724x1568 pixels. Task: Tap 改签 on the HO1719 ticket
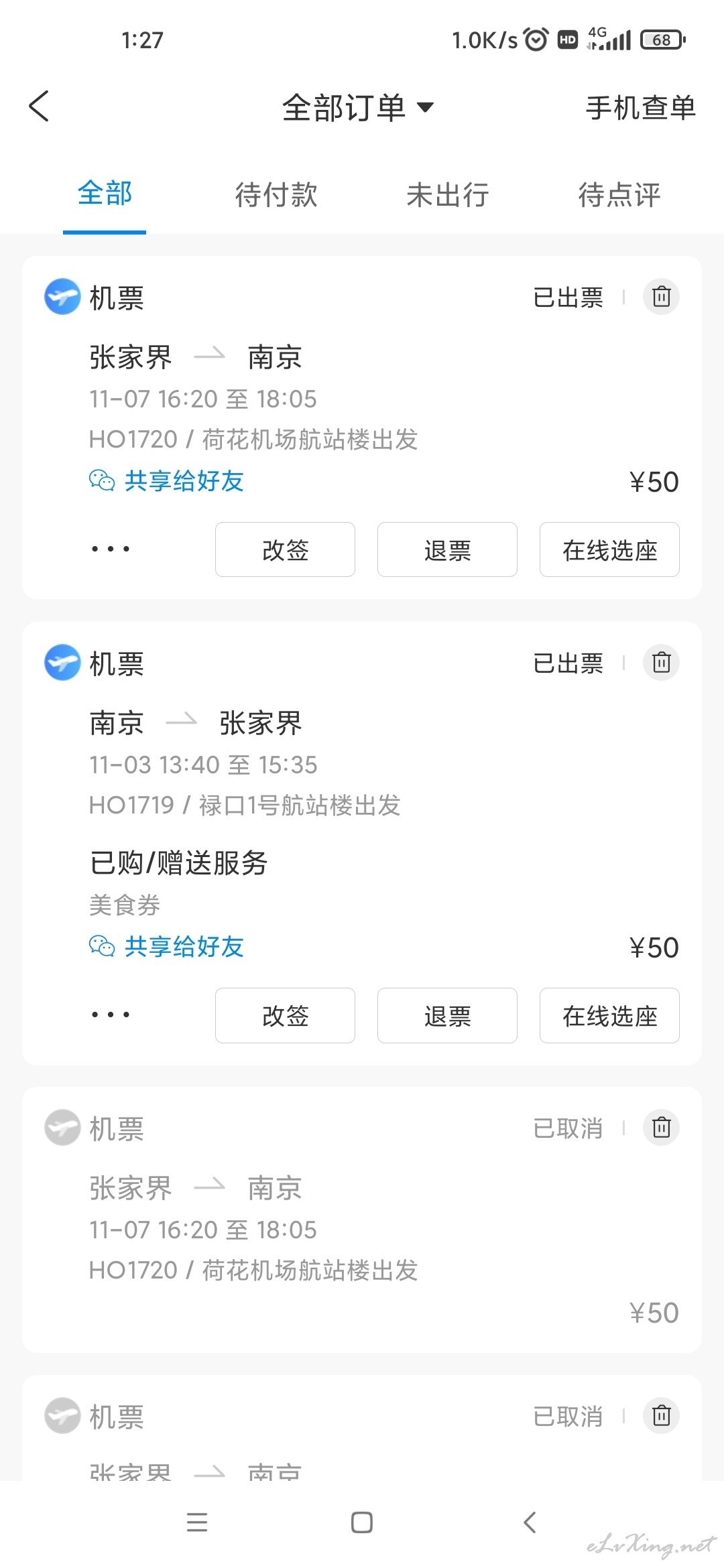[x=285, y=1015]
